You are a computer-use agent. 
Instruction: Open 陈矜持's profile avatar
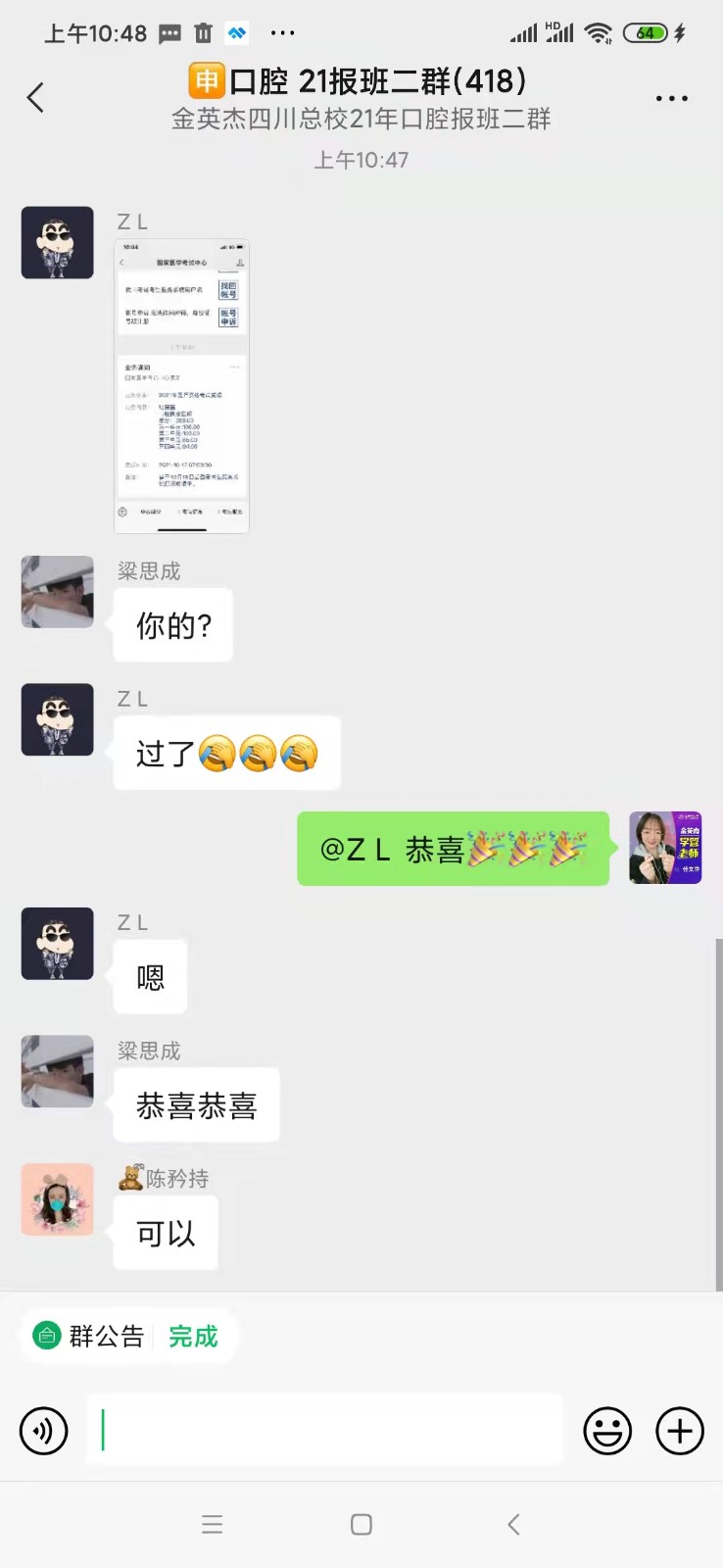(x=58, y=1200)
